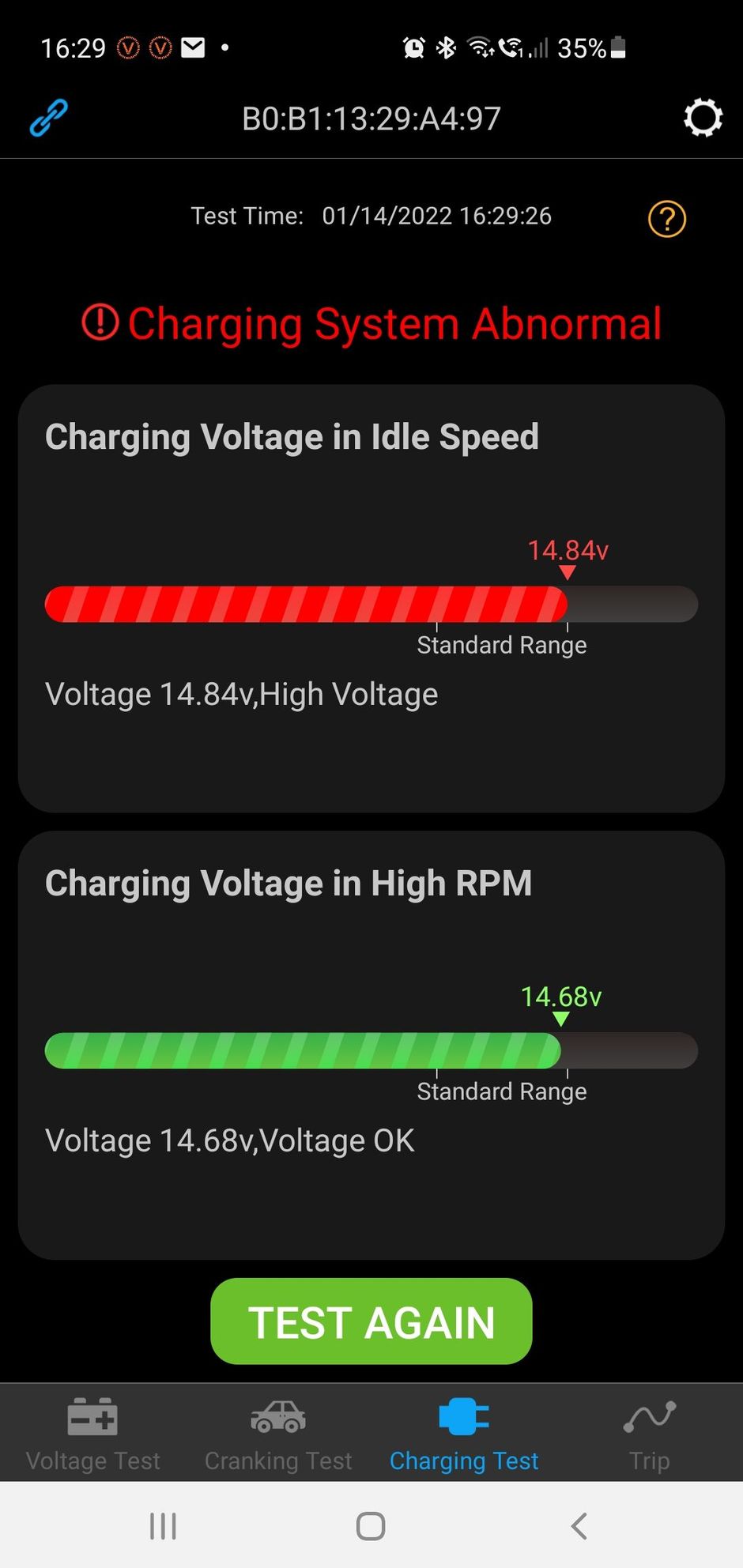Open the question mark help icon
The image size is (743, 1568).
click(667, 219)
